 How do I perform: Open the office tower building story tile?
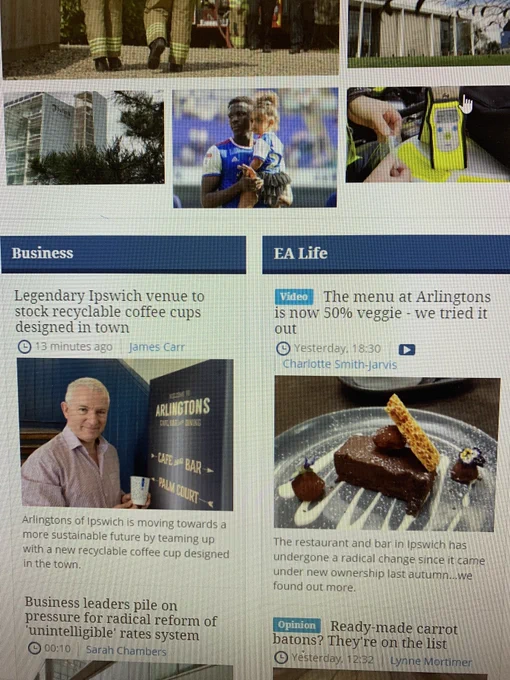[84, 137]
